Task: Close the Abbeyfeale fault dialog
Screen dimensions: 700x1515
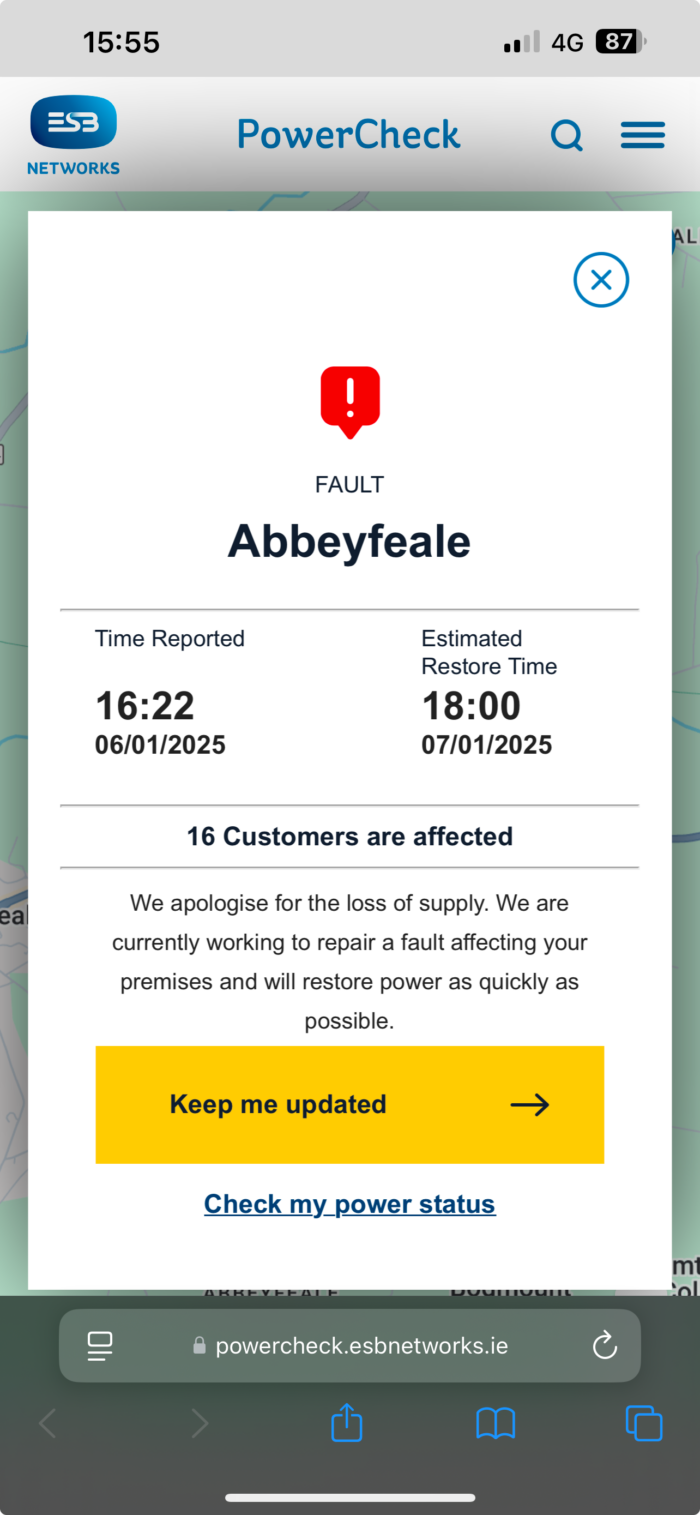Action: (x=601, y=280)
